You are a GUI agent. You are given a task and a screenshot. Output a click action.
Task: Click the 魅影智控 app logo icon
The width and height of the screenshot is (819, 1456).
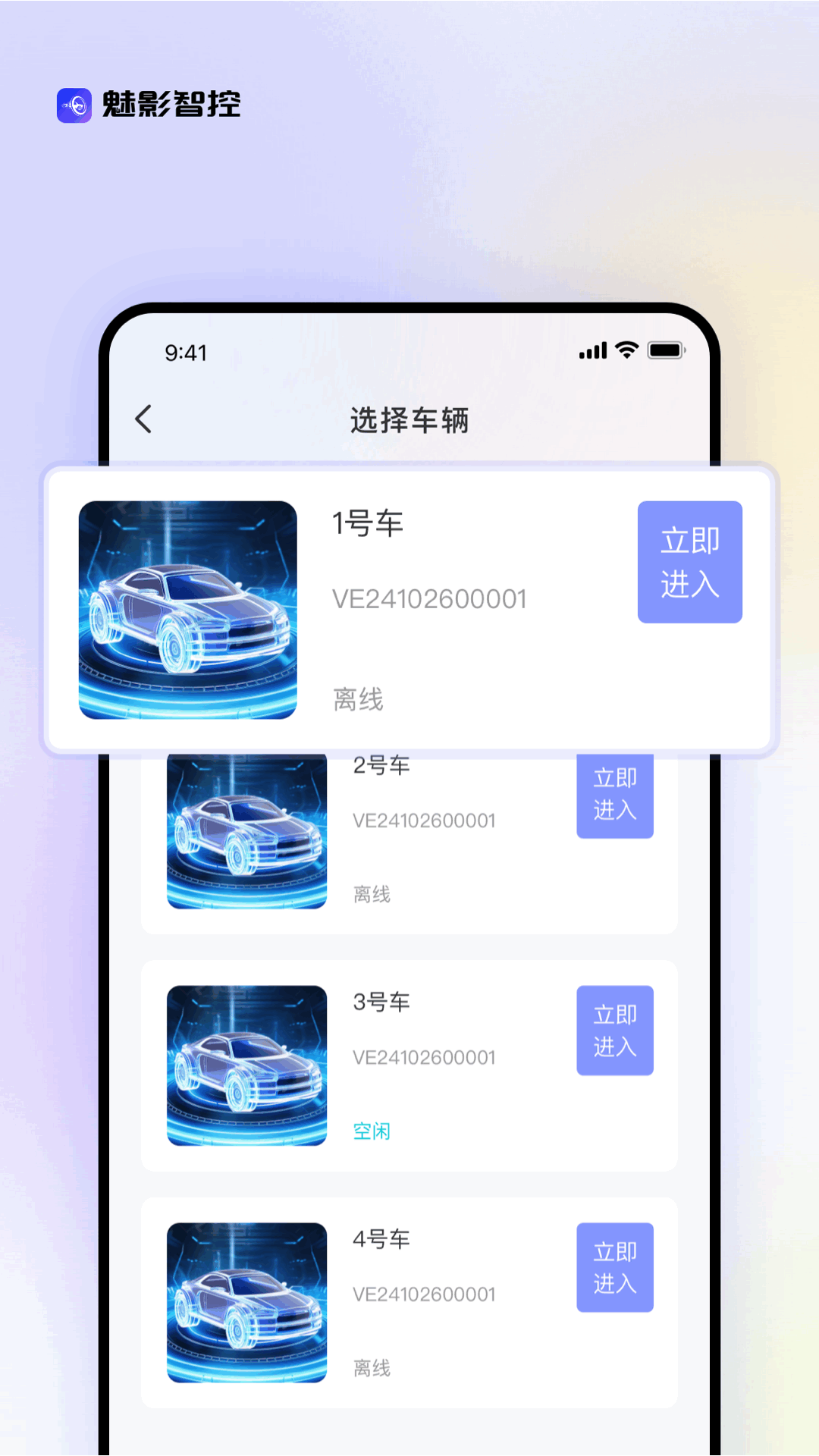pos(74,106)
